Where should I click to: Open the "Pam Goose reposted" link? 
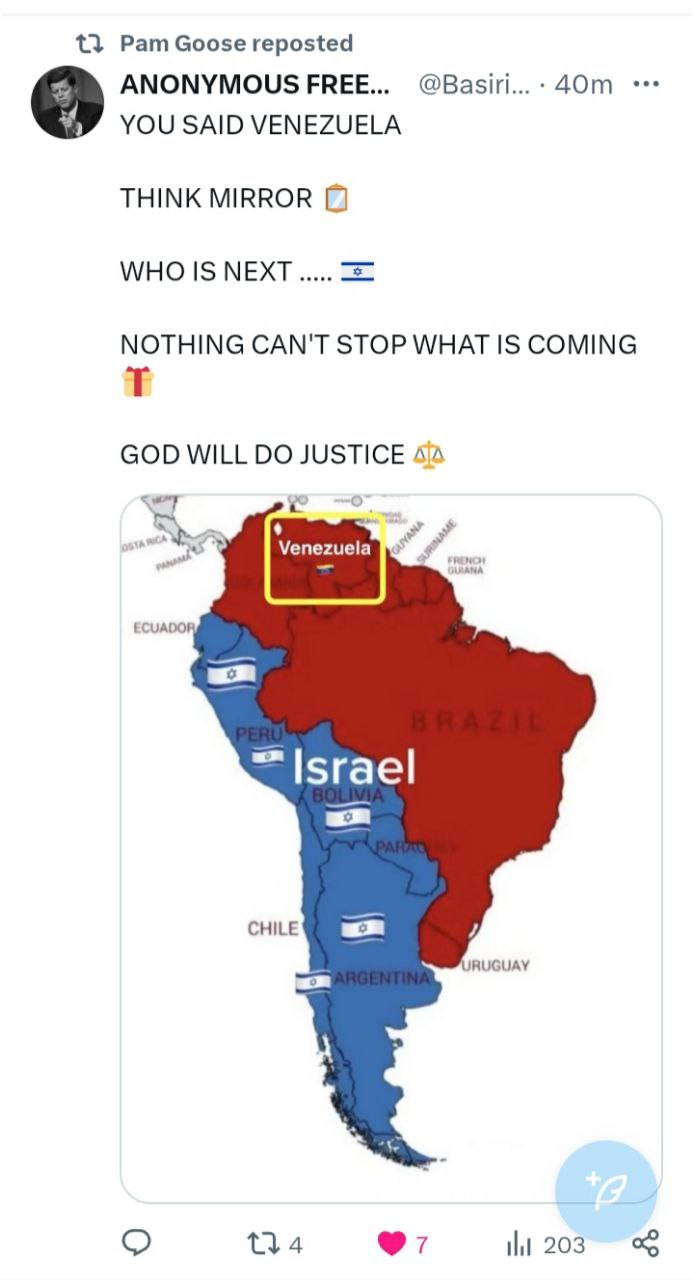pyautogui.click(x=236, y=43)
